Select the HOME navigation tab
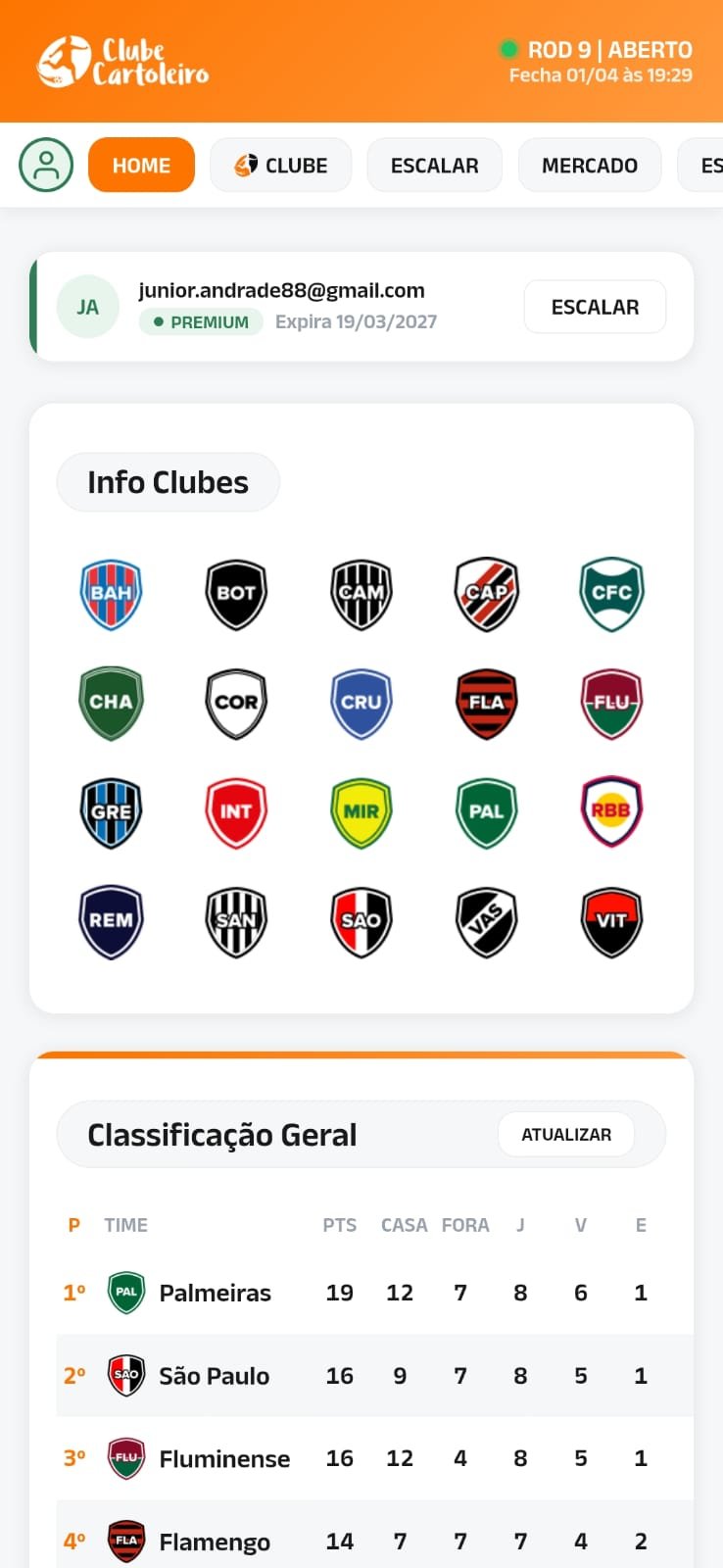723x1568 pixels. coord(141,165)
